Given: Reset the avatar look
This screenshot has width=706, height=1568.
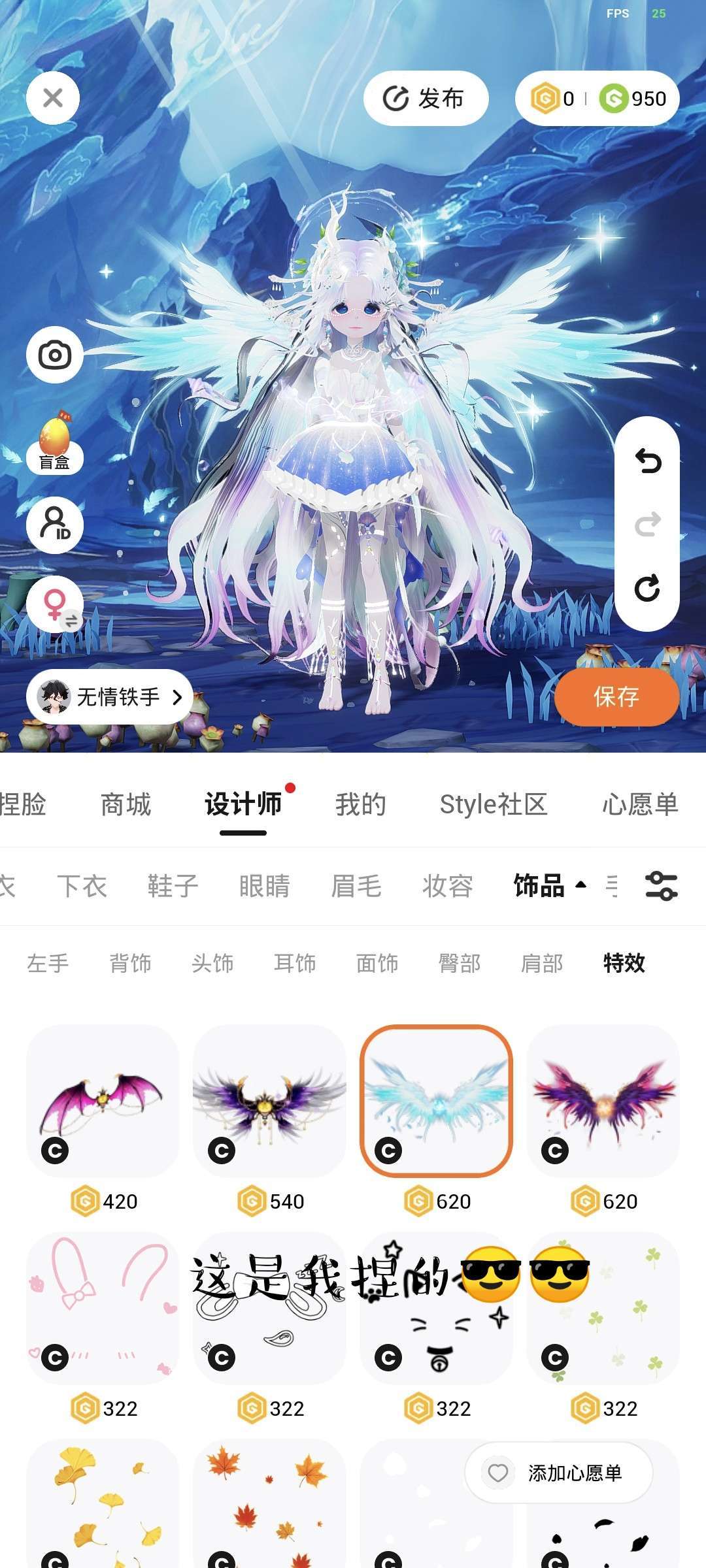Looking at the screenshot, I should (647, 588).
